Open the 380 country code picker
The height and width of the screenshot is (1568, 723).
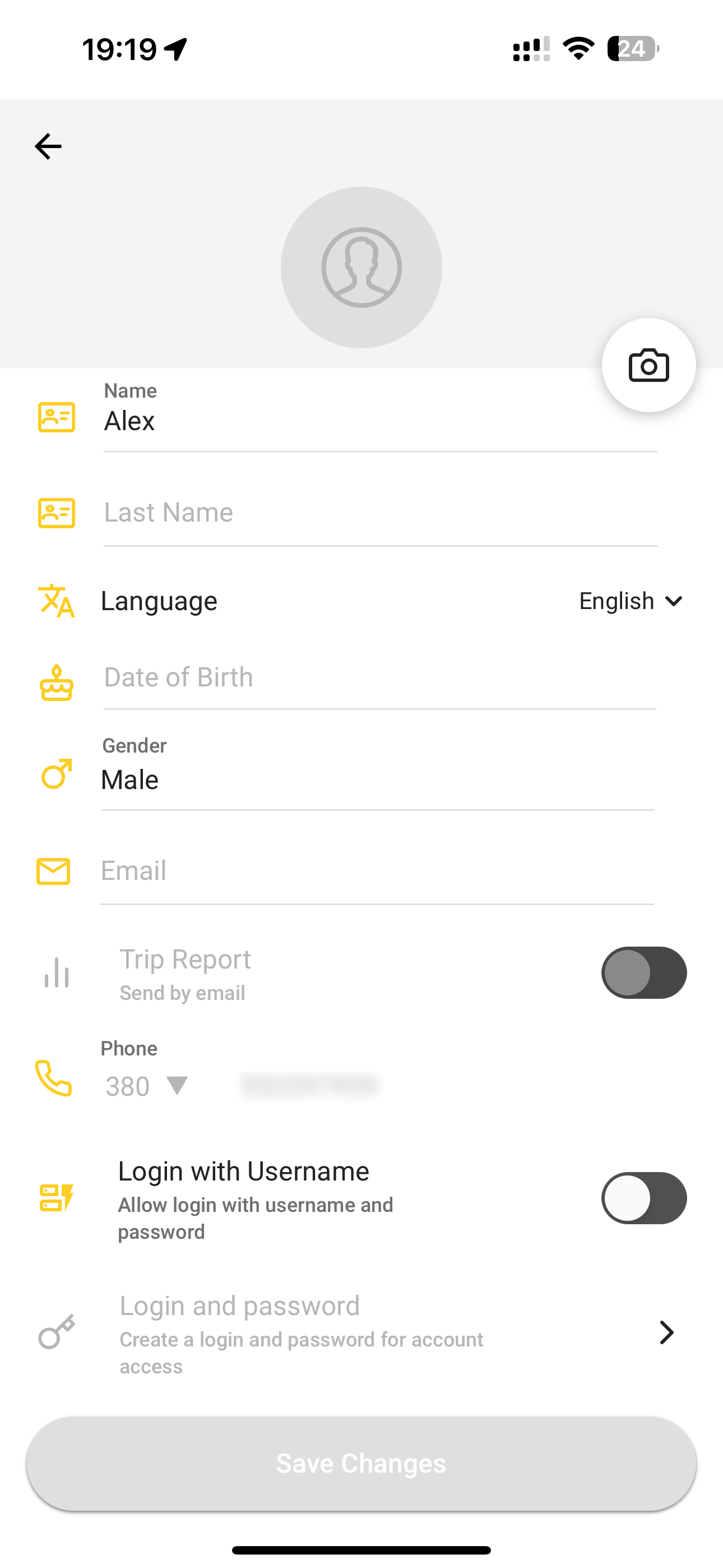tap(147, 1086)
